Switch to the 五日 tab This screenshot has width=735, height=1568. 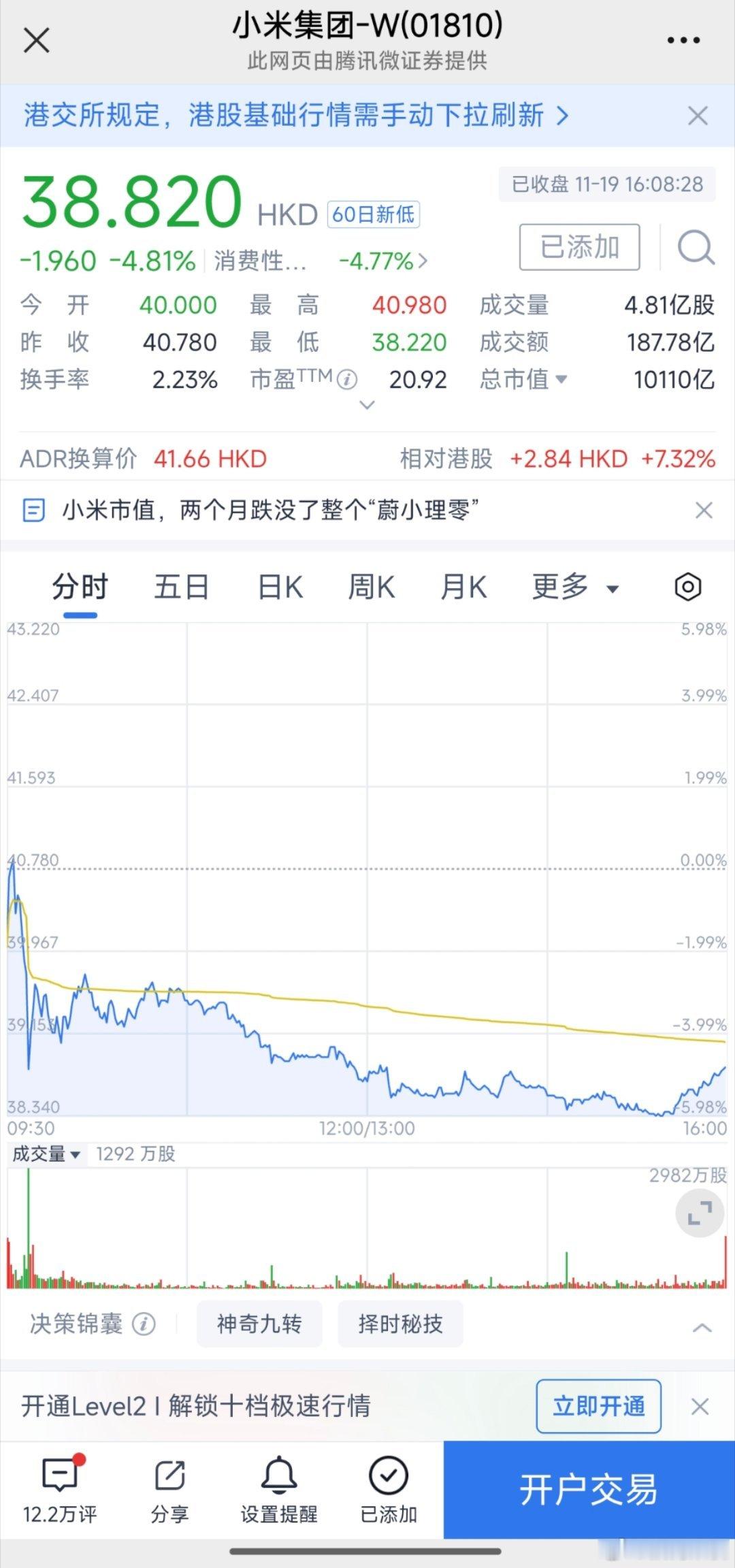click(181, 586)
